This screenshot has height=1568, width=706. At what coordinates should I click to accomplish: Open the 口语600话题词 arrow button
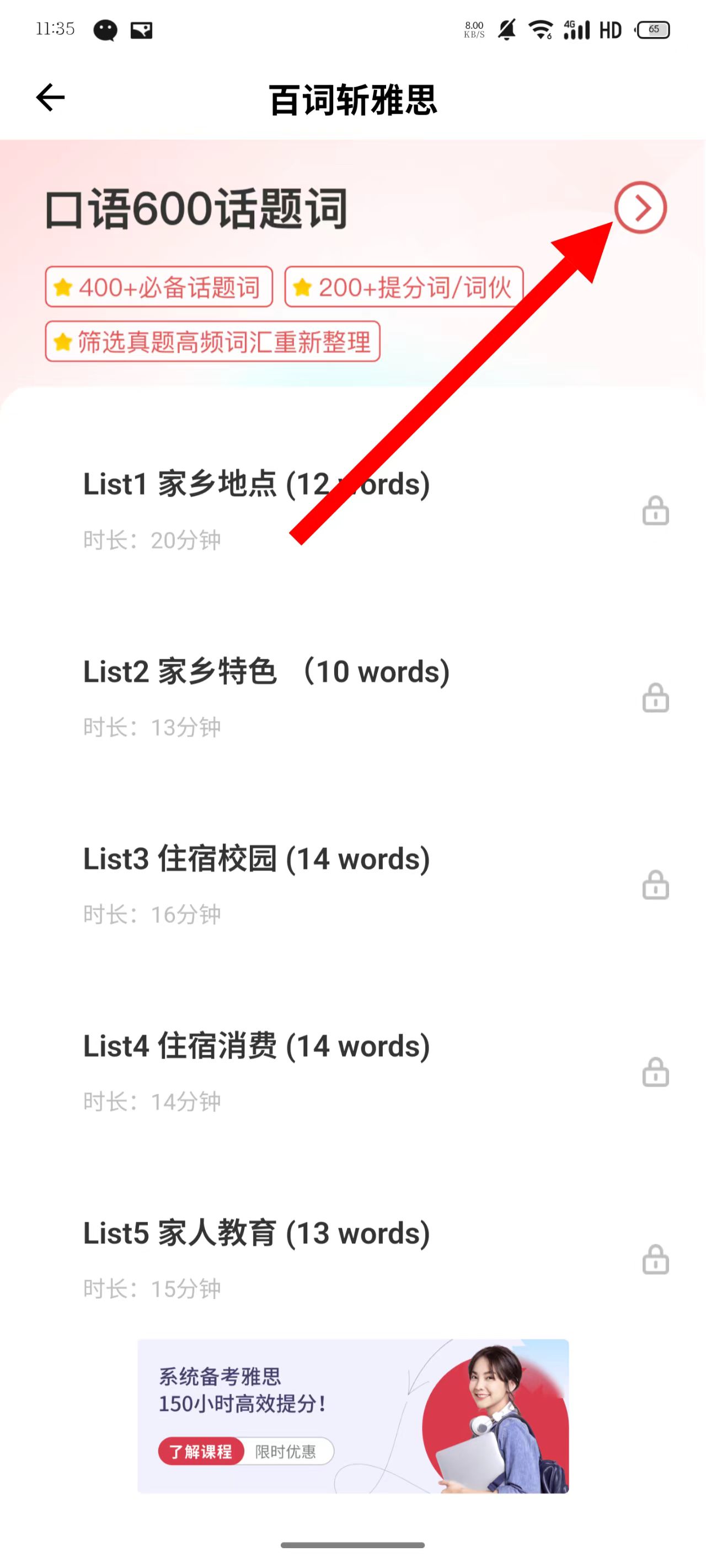pos(640,207)
